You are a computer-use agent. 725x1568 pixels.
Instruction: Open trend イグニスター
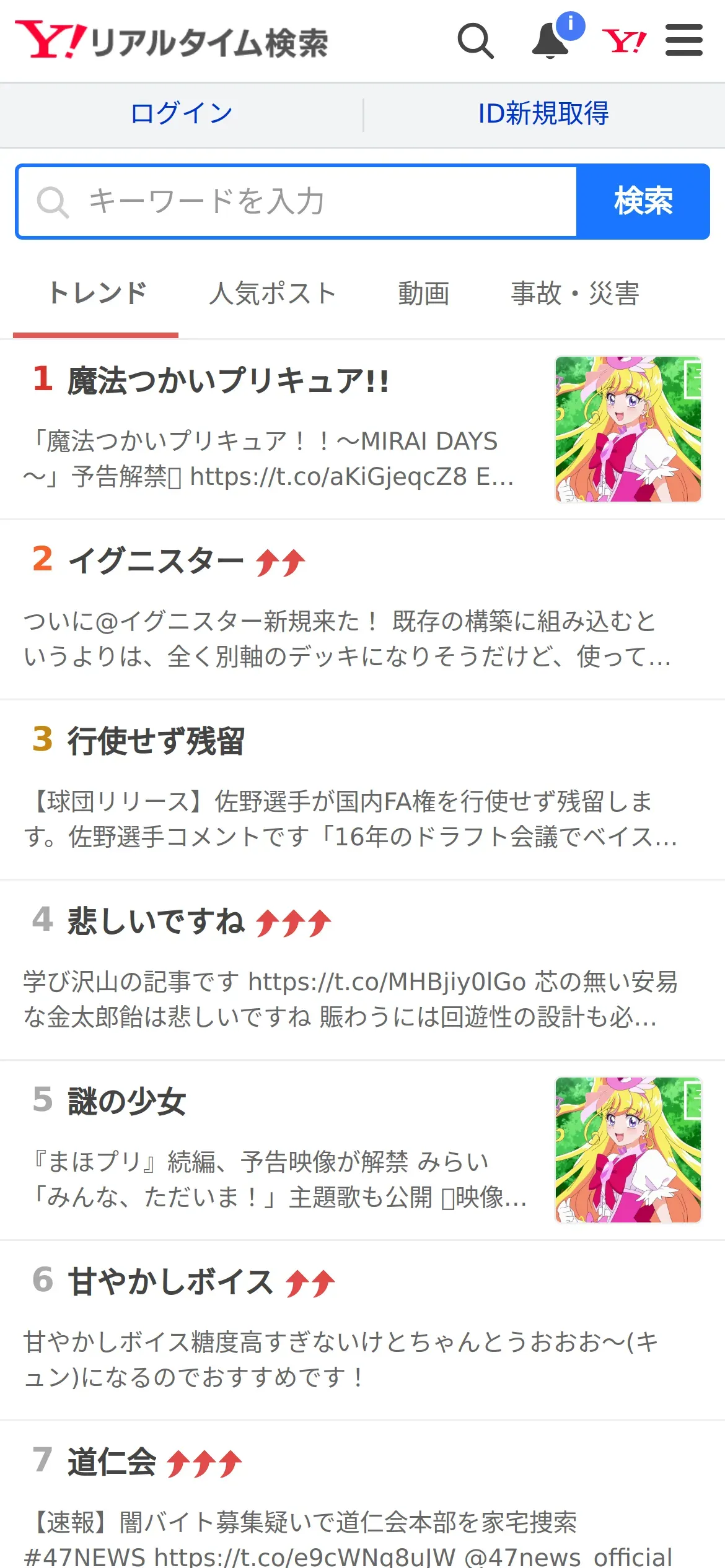click(156, 562)
